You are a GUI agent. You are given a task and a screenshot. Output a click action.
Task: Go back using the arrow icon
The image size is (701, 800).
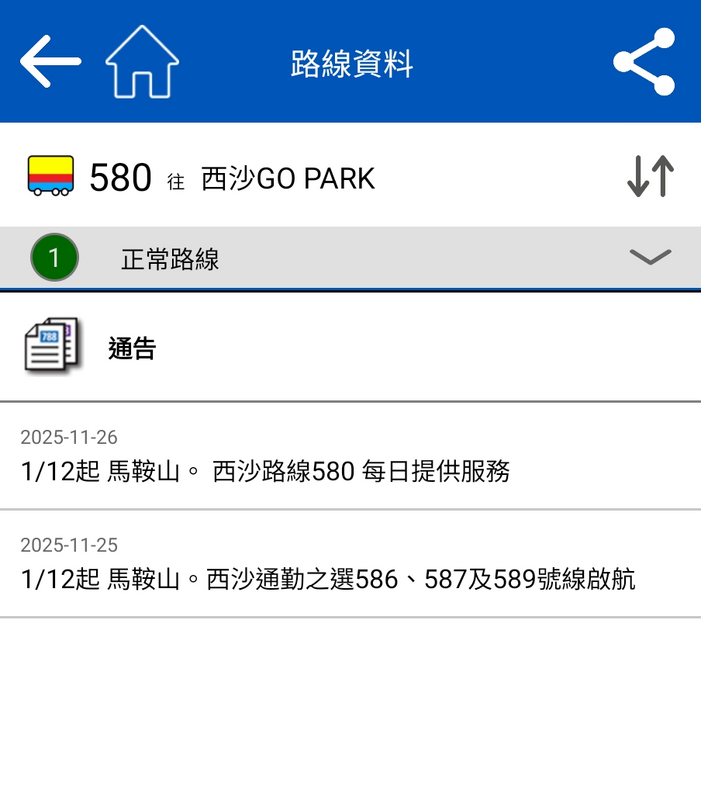pos(50,62)
